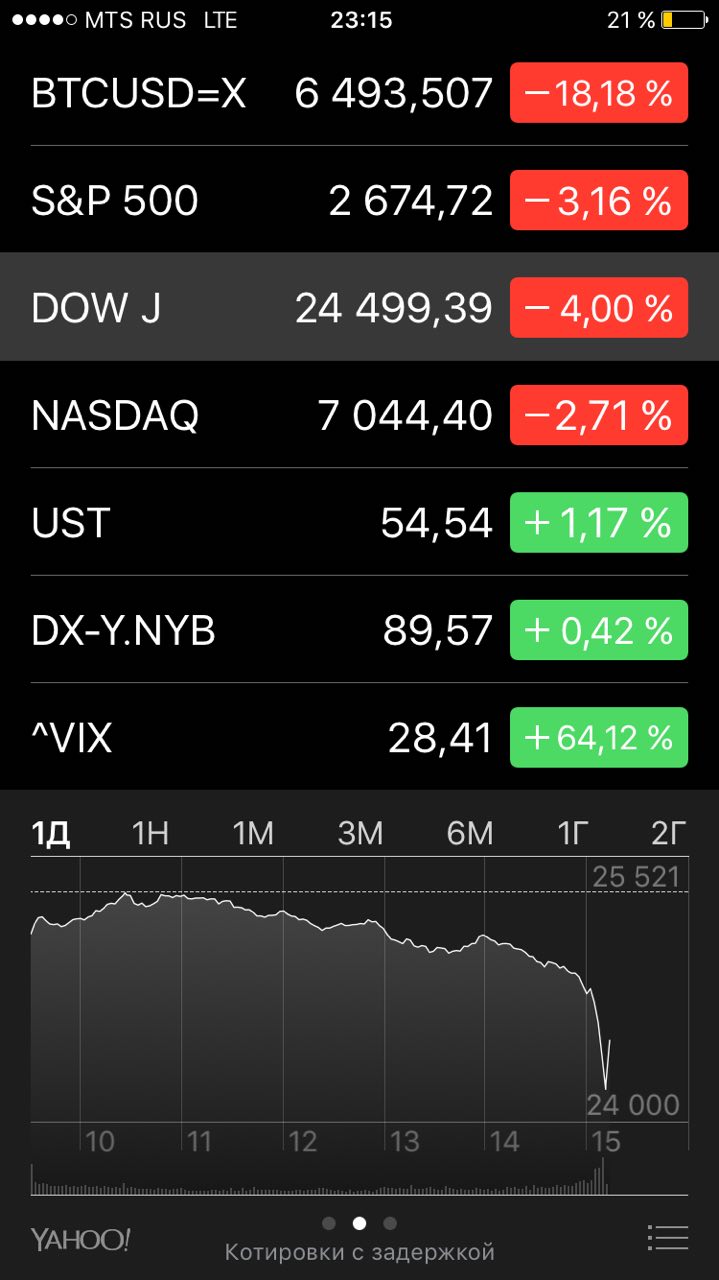The width and height of the screenshot is (719, 1280).
Task: Open the stock list editor icon
Action: pyautogui.click(x=667, y=1238)
